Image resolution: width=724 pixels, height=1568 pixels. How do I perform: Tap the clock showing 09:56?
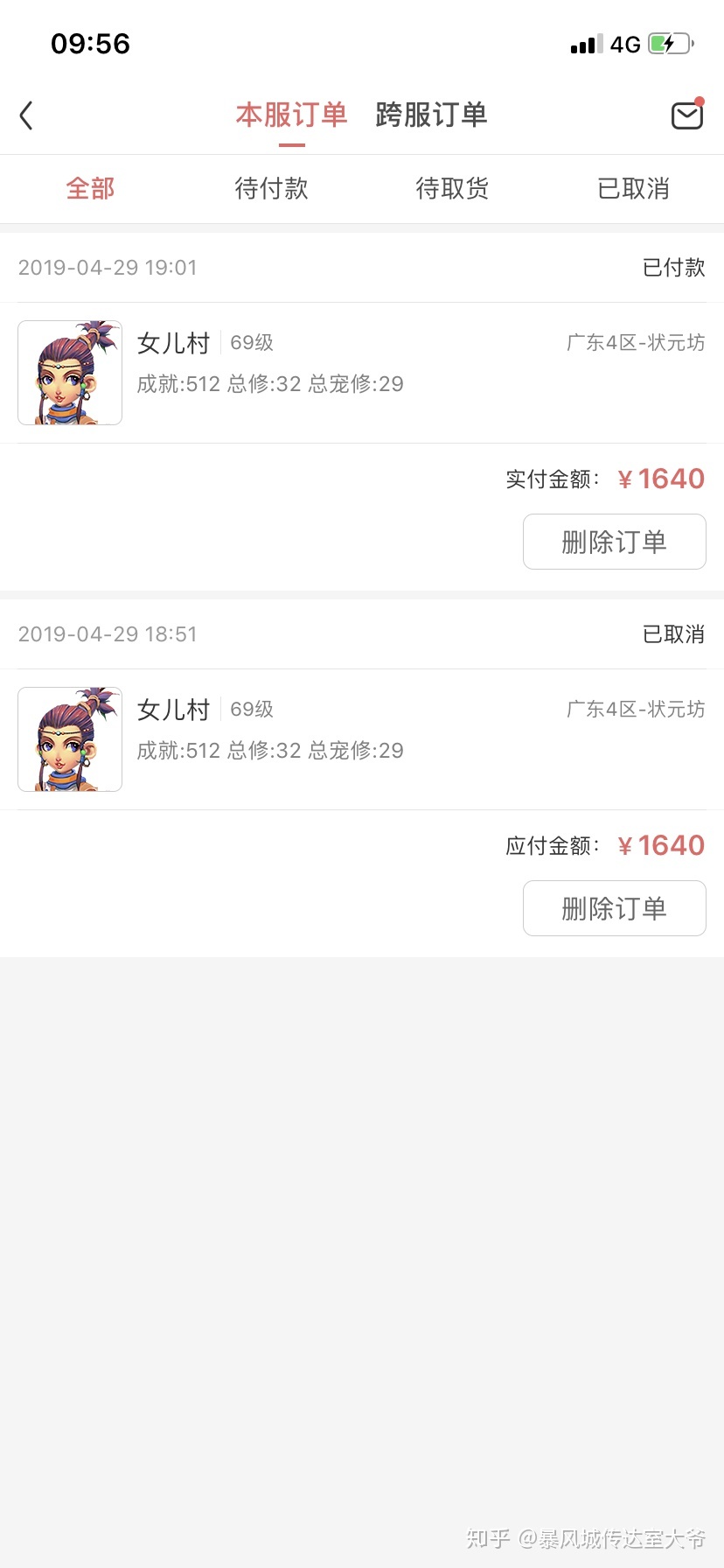[90, 43]
